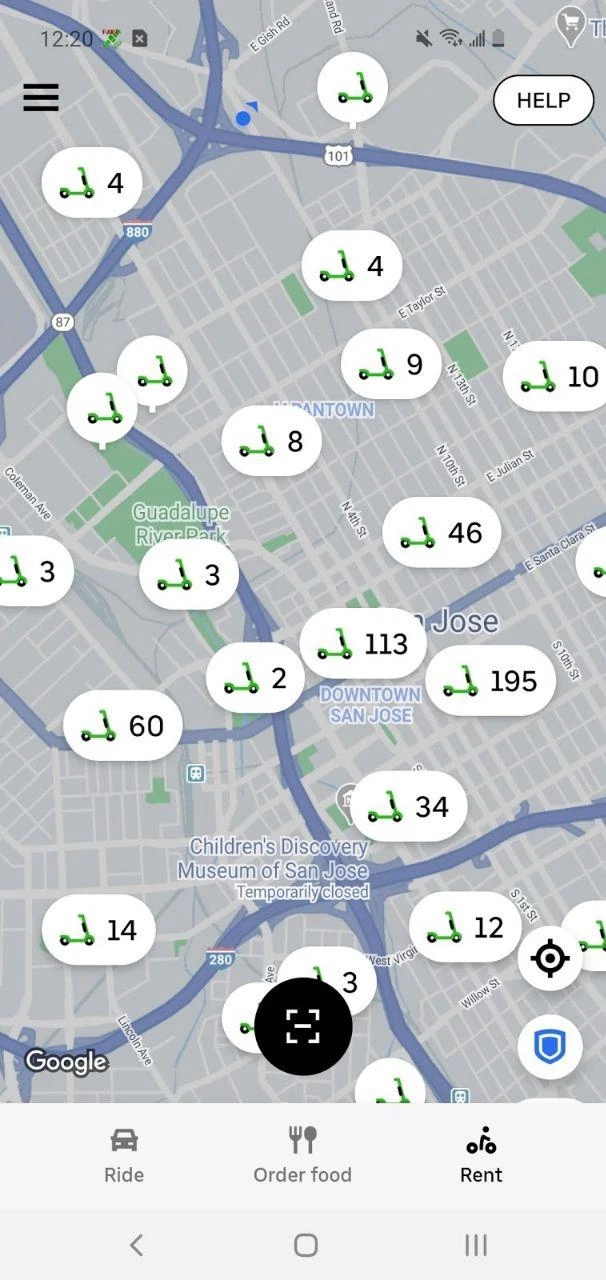Select the Rent tab

pyautogui.click(x=481, y=1156)
